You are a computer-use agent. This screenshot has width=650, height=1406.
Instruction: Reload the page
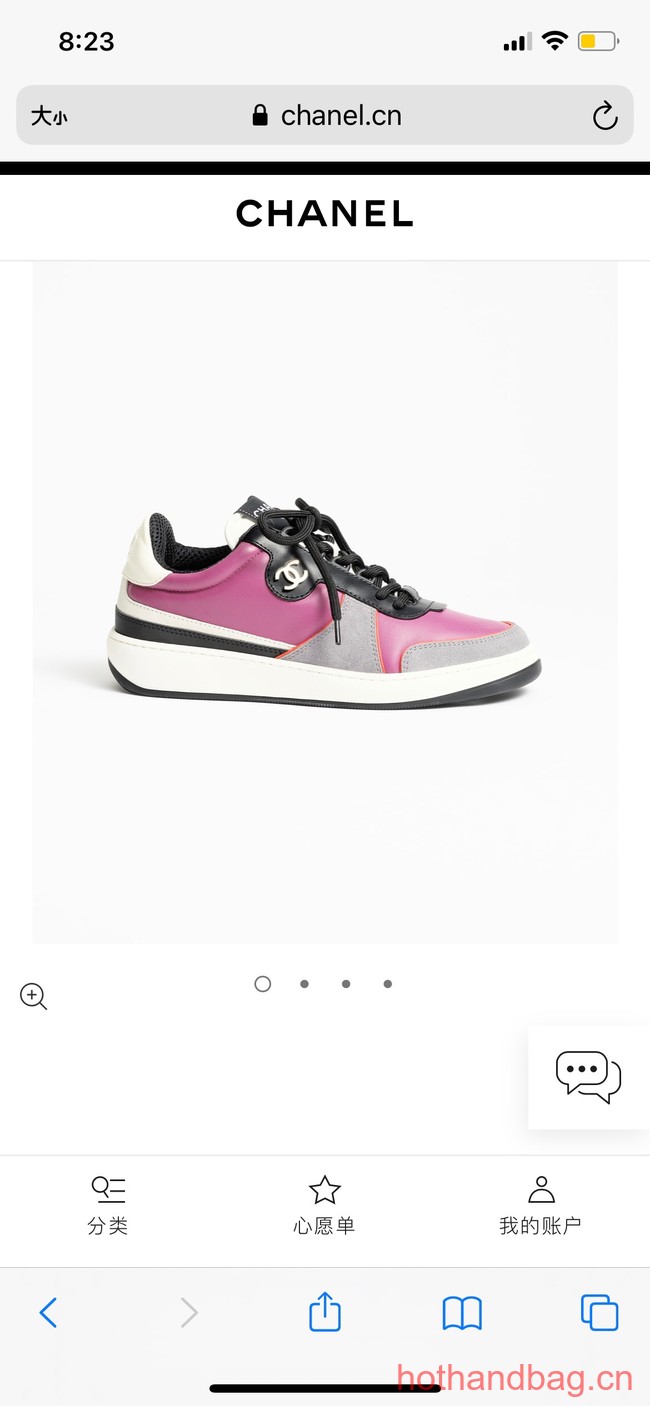pos(604,117)
